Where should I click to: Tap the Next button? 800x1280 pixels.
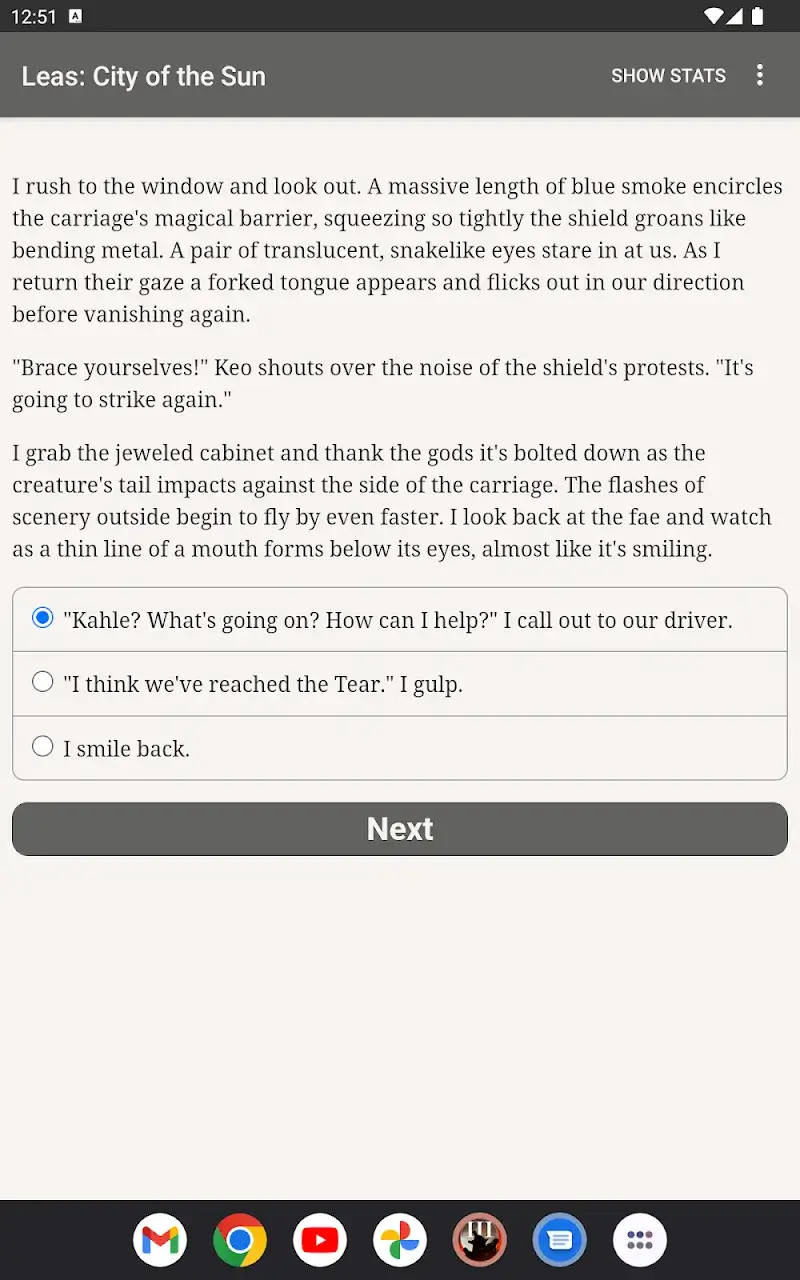click(x=400, y=829)
